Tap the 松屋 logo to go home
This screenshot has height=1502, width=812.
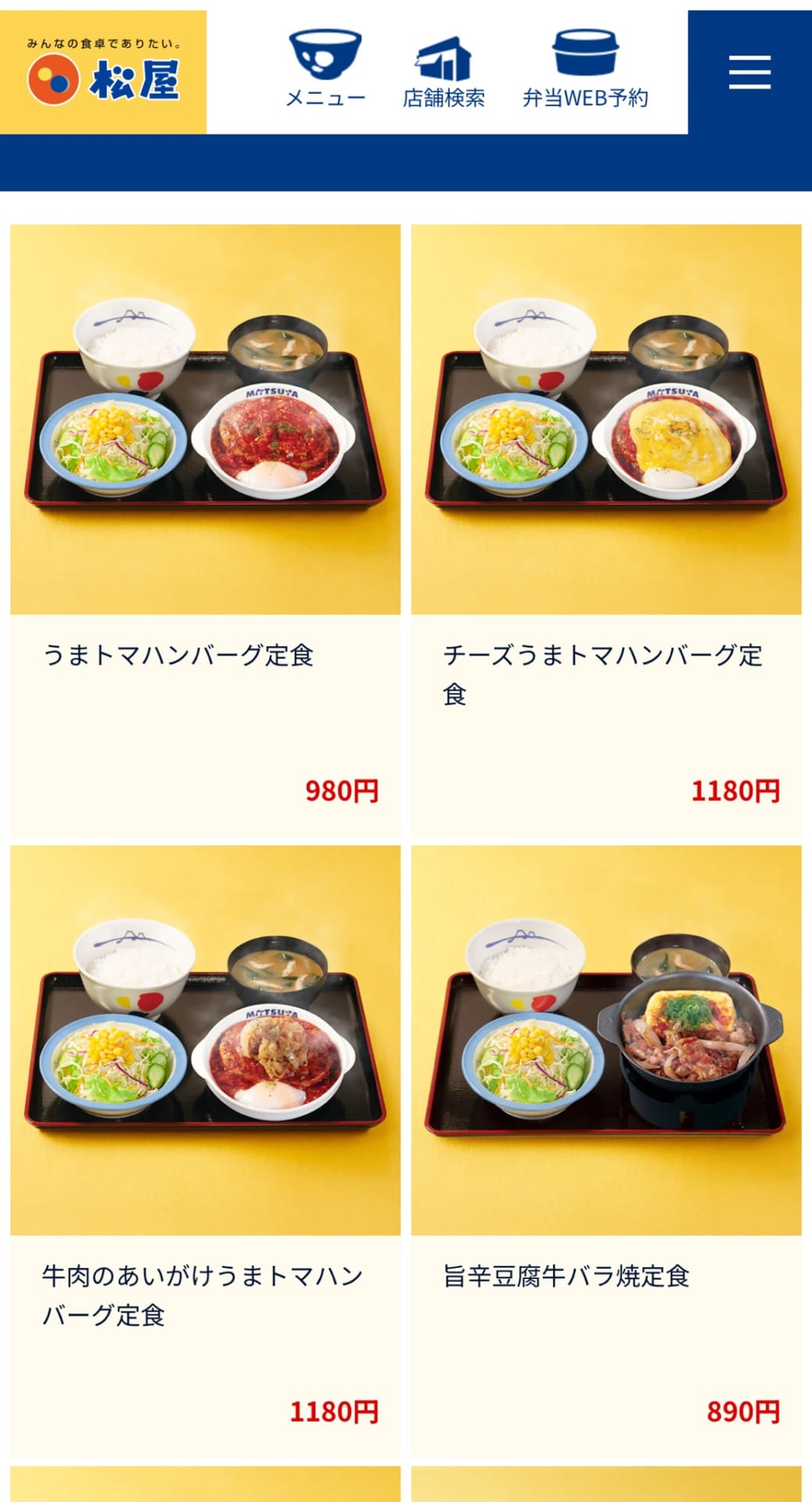pos(103,72)
